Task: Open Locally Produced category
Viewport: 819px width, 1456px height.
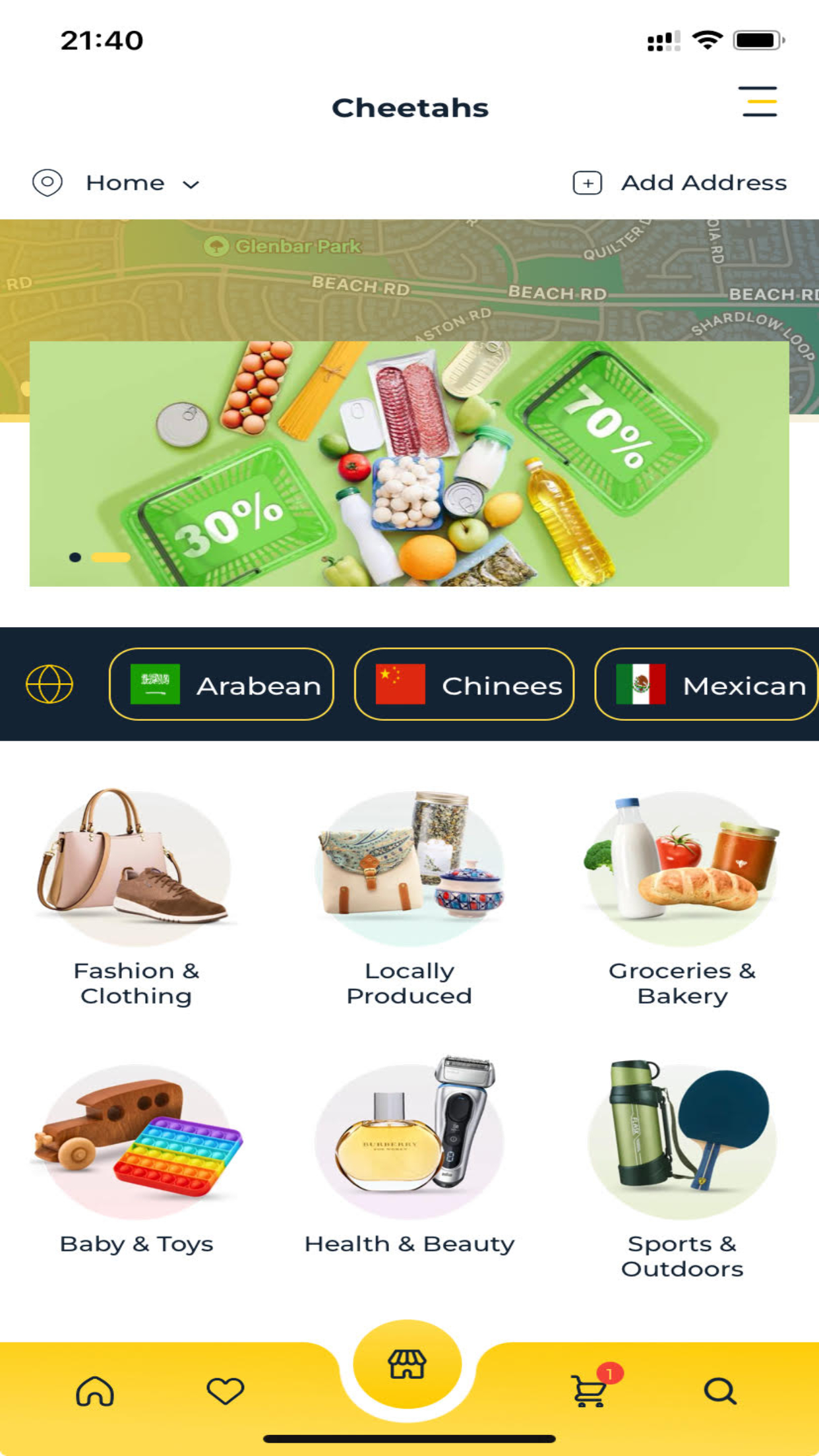Action: (409, 897)
